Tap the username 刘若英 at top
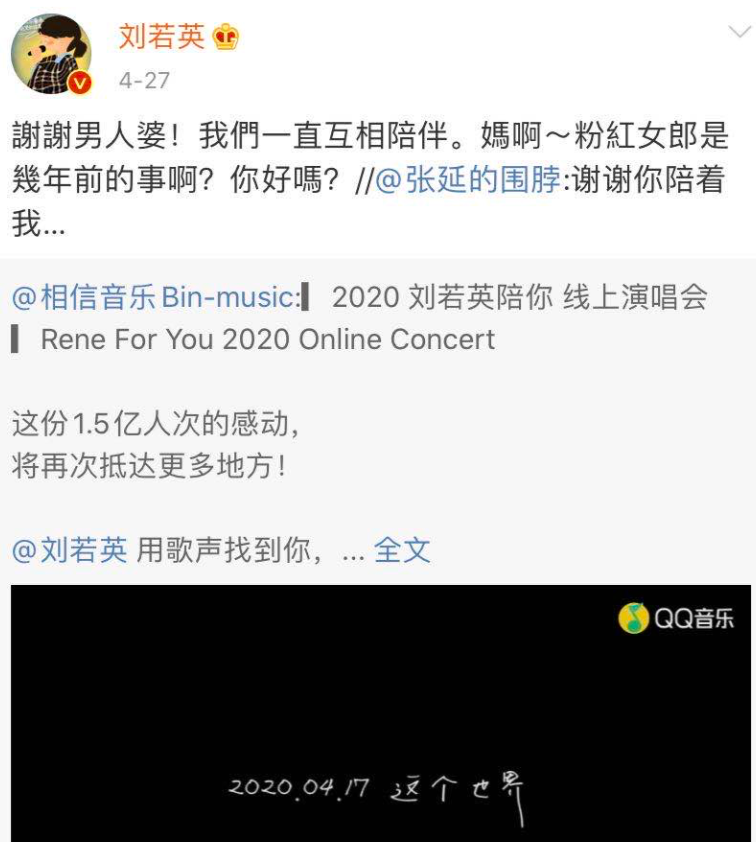 coord(161,37)
